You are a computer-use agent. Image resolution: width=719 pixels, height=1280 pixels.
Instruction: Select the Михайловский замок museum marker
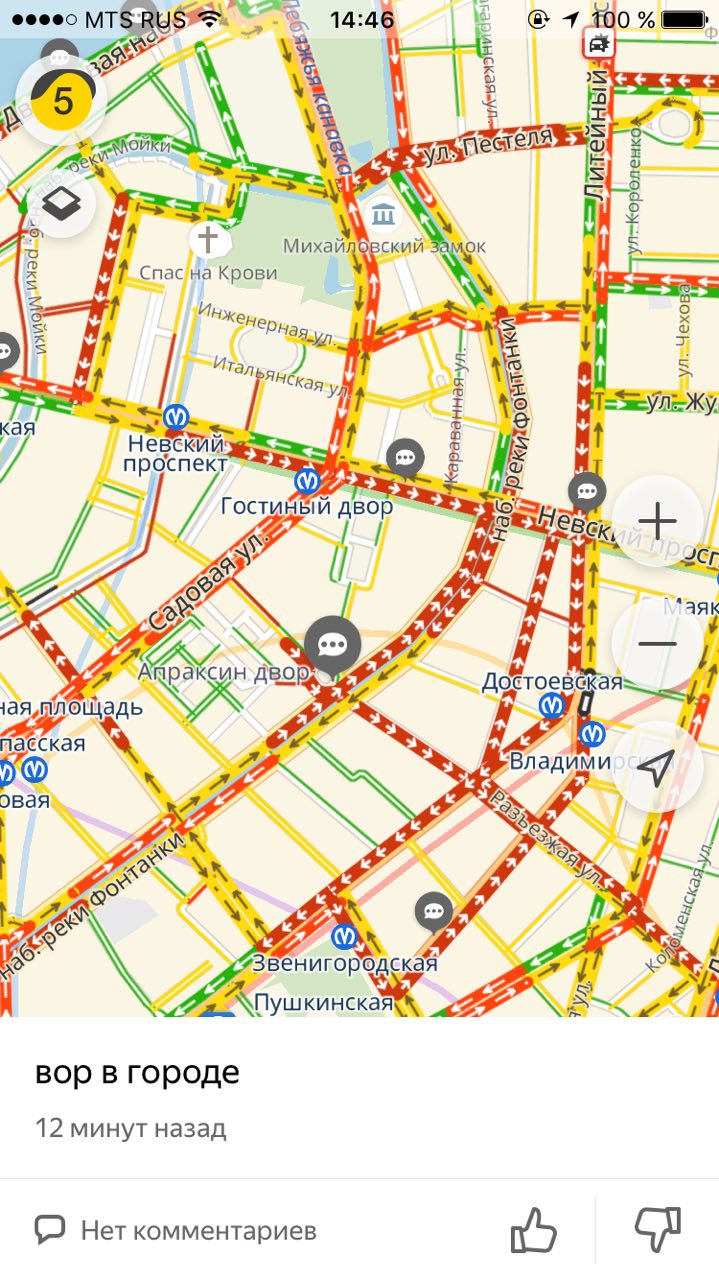click(x=383, y=213)
